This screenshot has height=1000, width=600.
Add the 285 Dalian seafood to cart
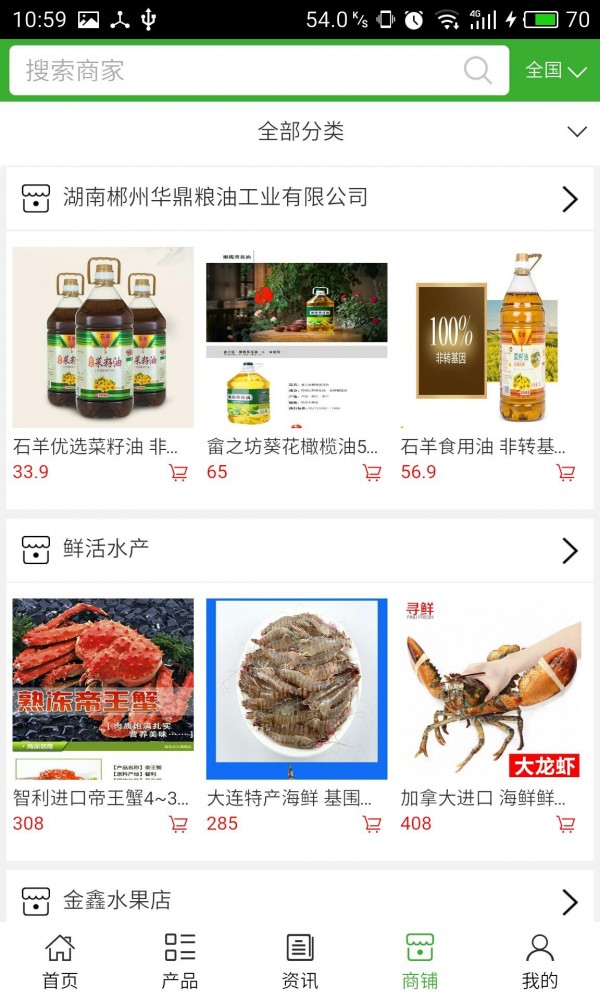click(x=372, y=824)
